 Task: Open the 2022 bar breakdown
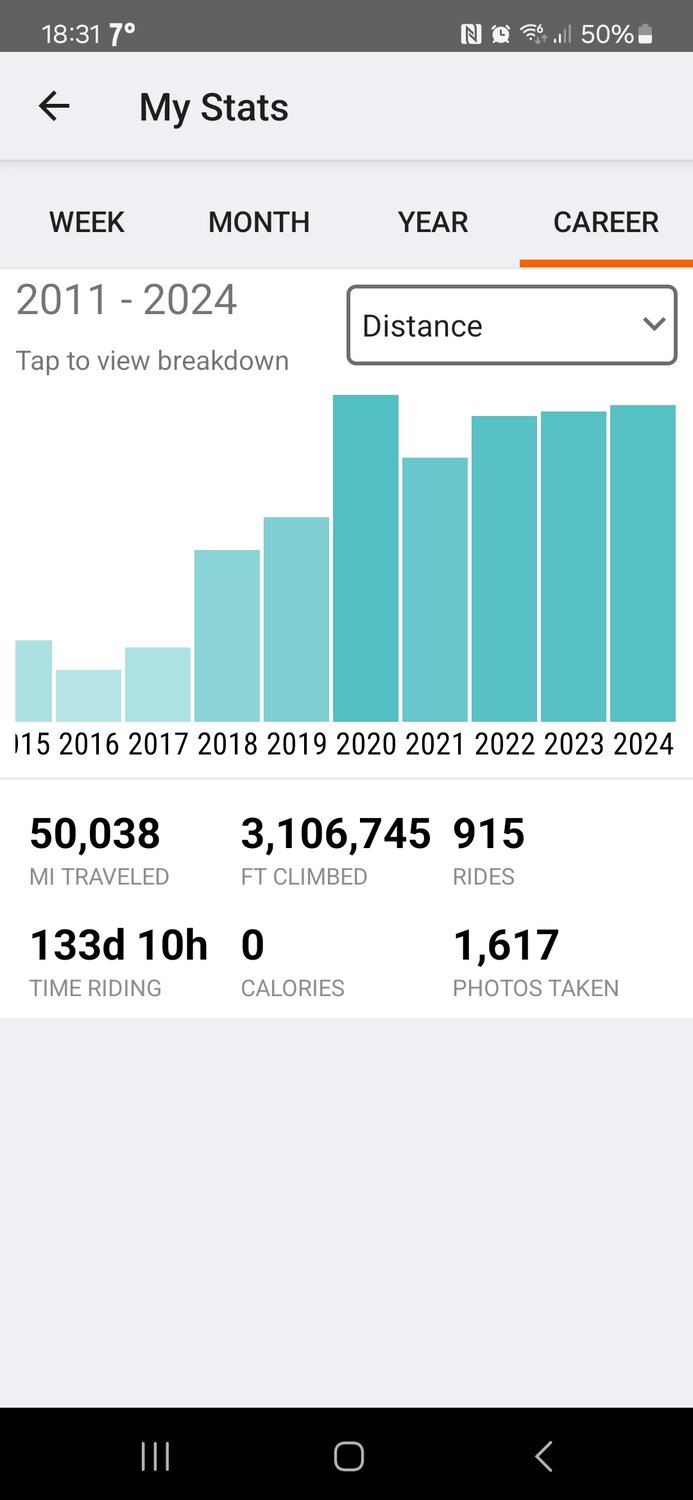[504, 568]
